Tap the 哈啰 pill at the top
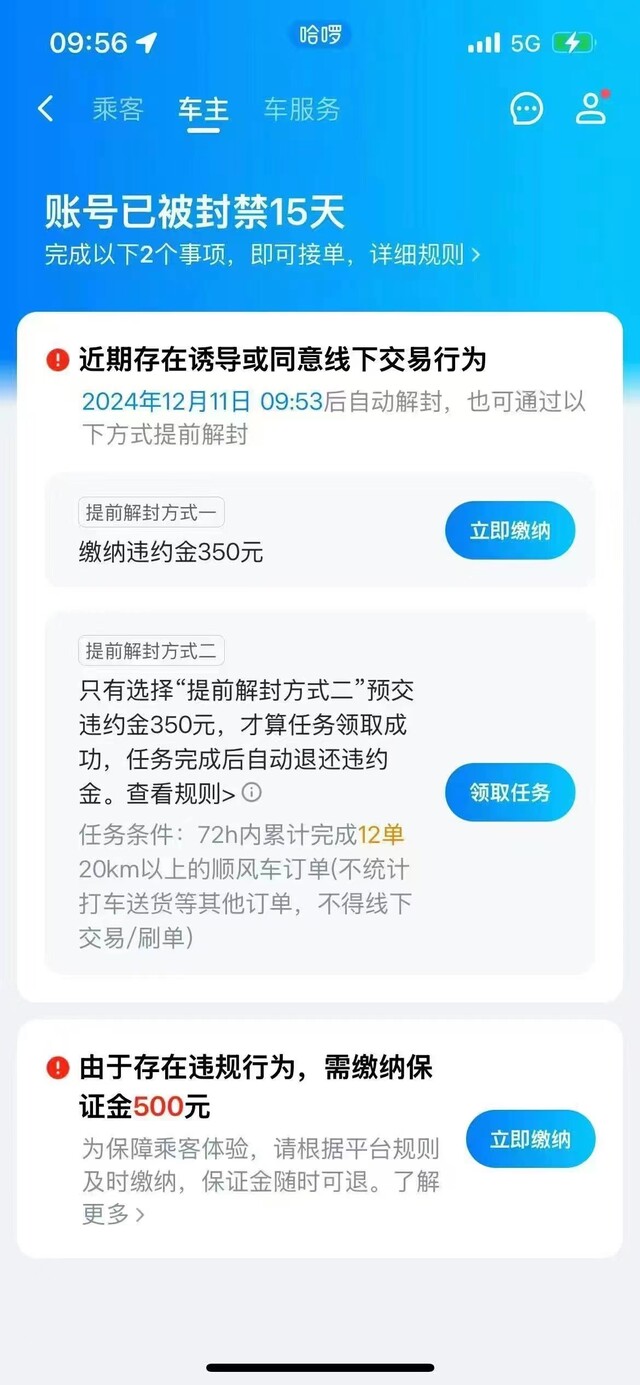The width and height of the screenshot is (640, 1385). tap(320, 35)
